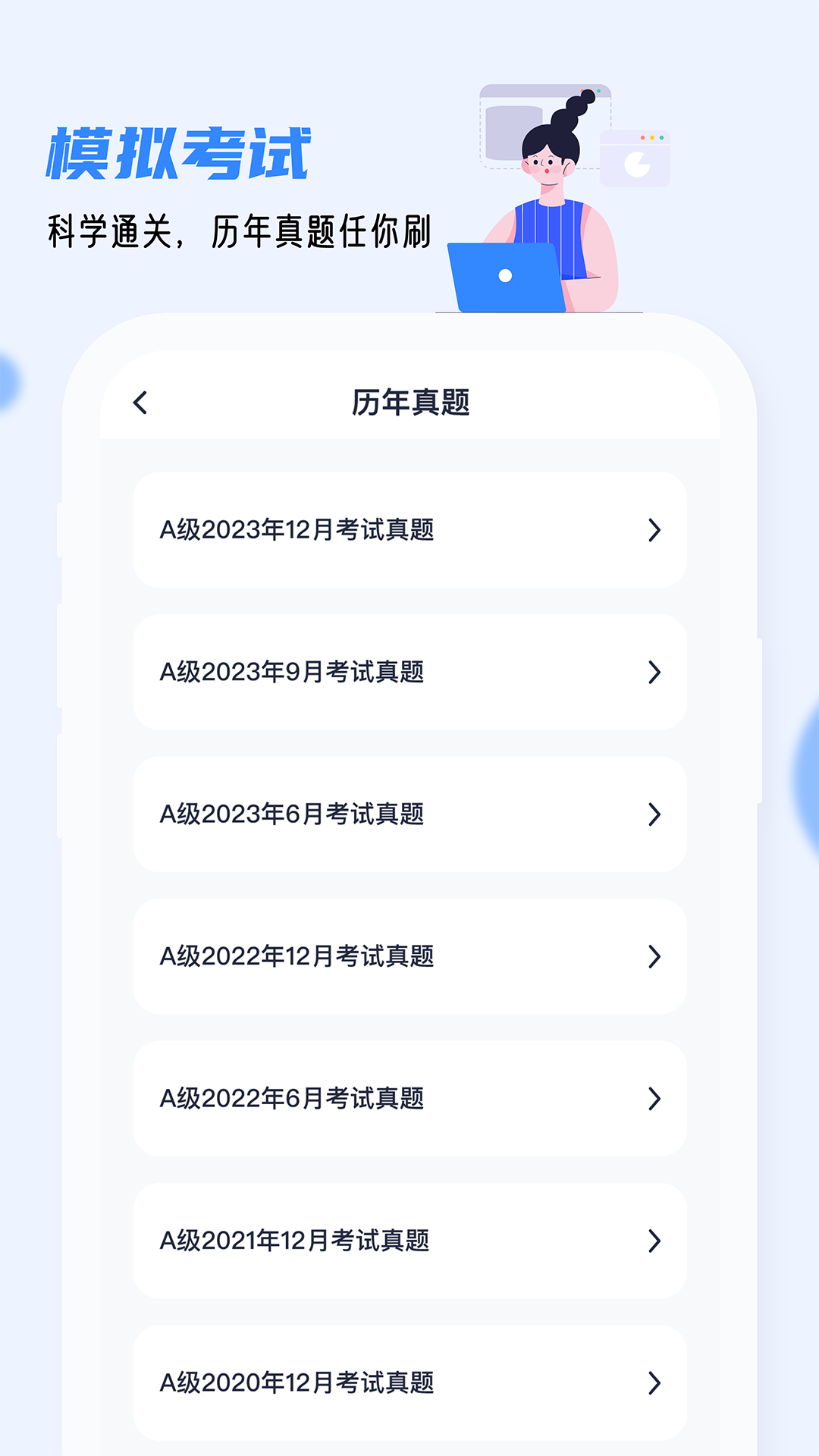Open A级2022年12月考试真题 using the chevron
819x1456 pixels.
pos(654,957)
